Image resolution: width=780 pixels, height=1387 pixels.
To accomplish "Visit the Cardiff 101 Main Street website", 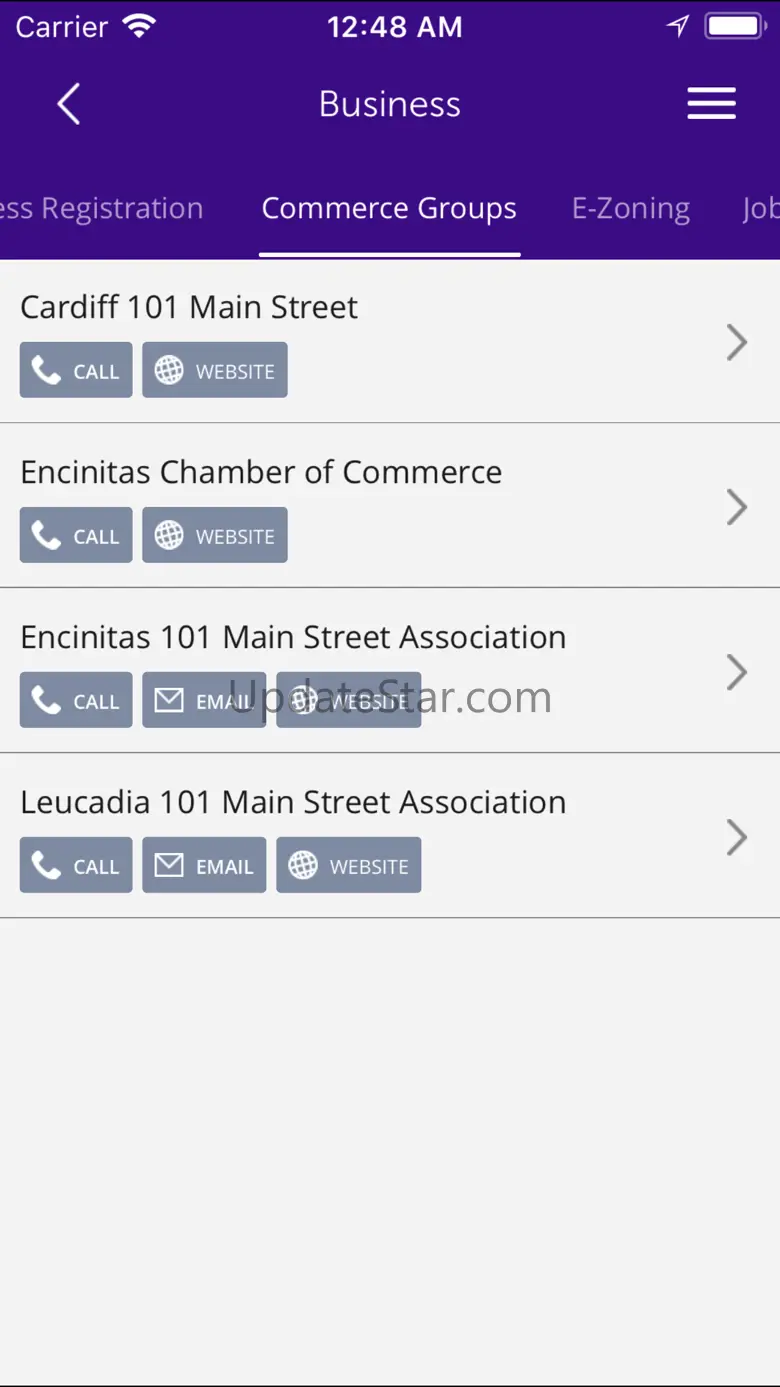I will click(x=215, y=371).
